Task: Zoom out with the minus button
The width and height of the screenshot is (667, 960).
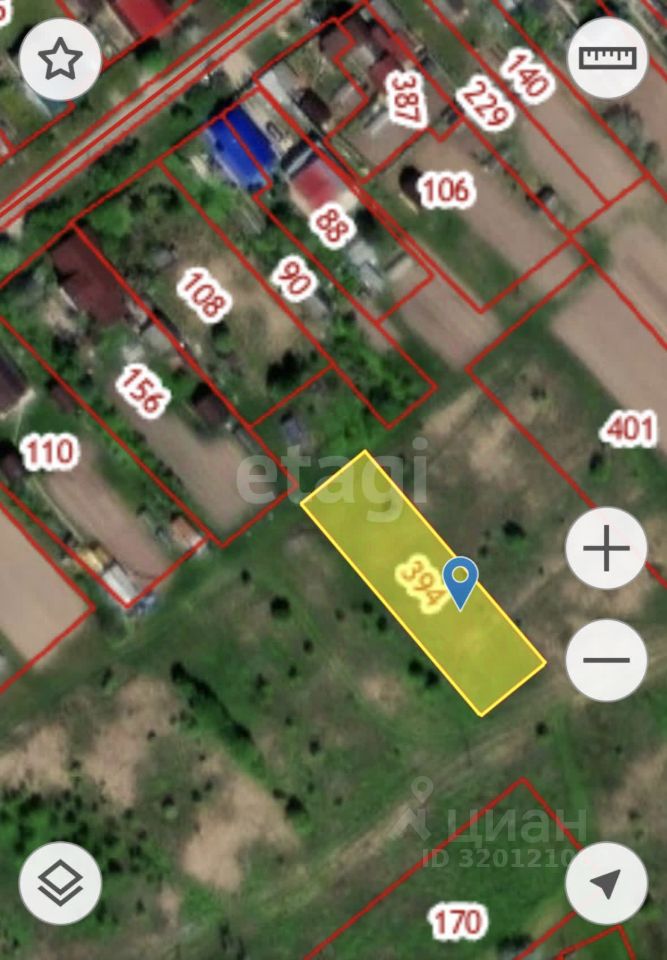Action: coord(606,660)
